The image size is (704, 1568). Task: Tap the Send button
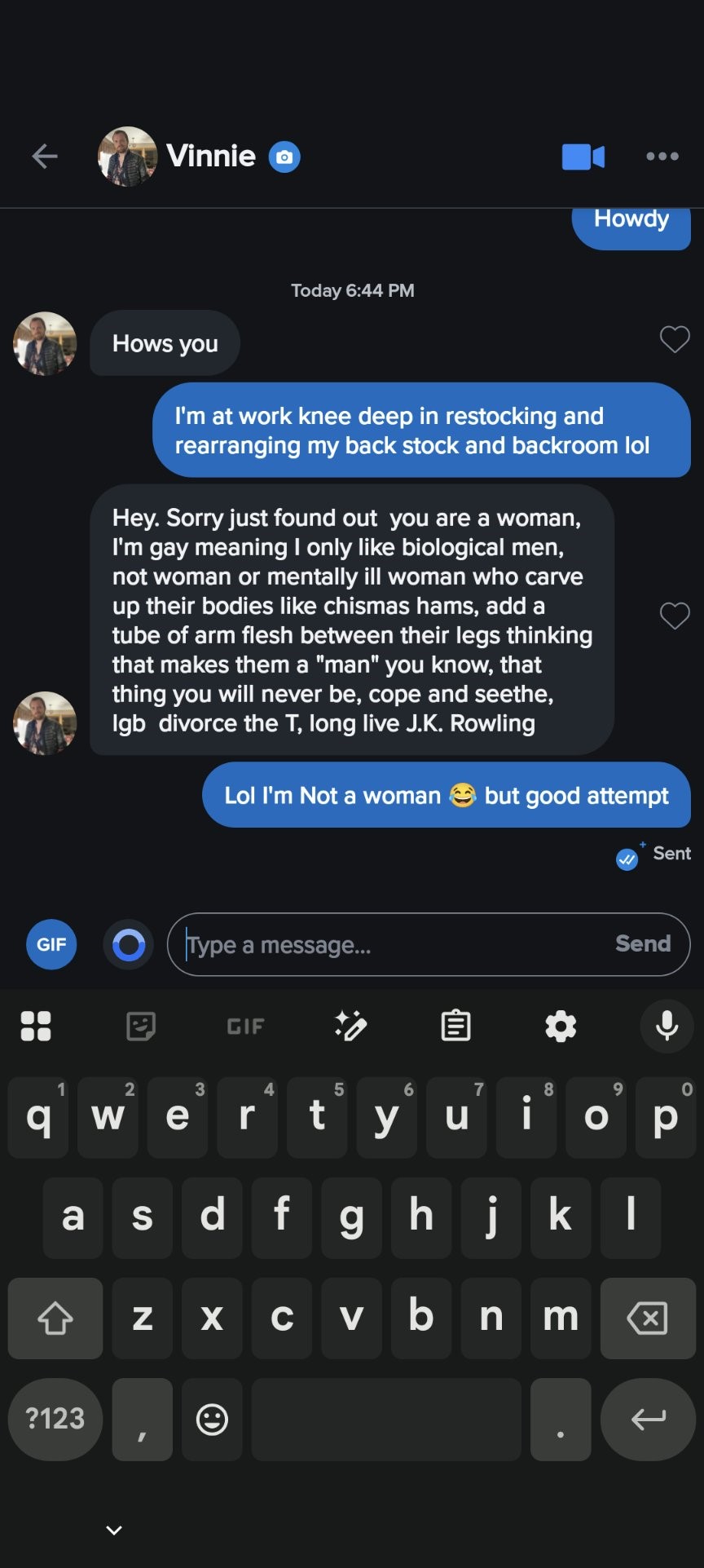(643, 943)
